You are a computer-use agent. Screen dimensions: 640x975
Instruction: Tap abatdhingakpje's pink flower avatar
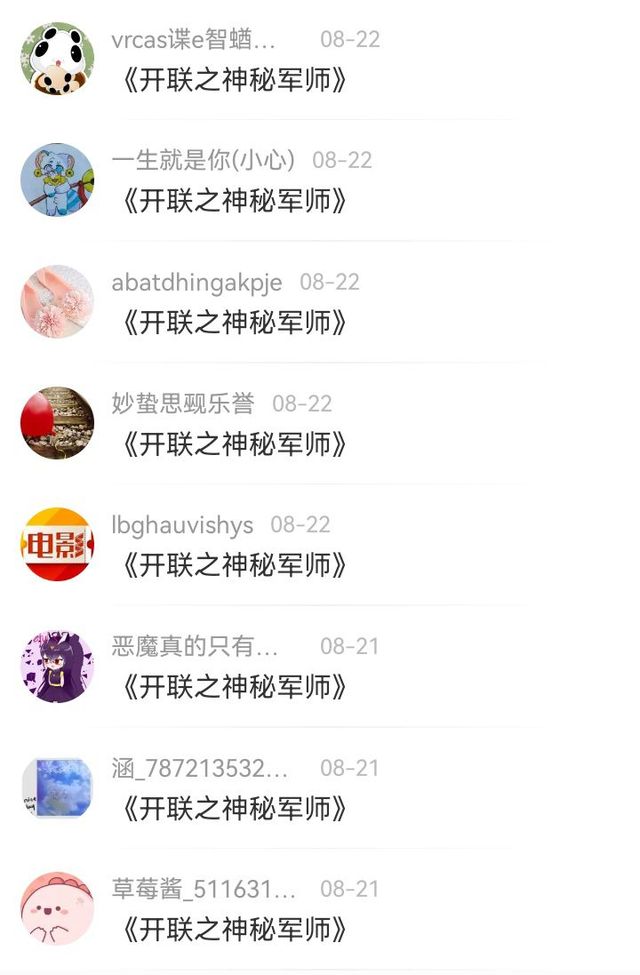point(57,302)
